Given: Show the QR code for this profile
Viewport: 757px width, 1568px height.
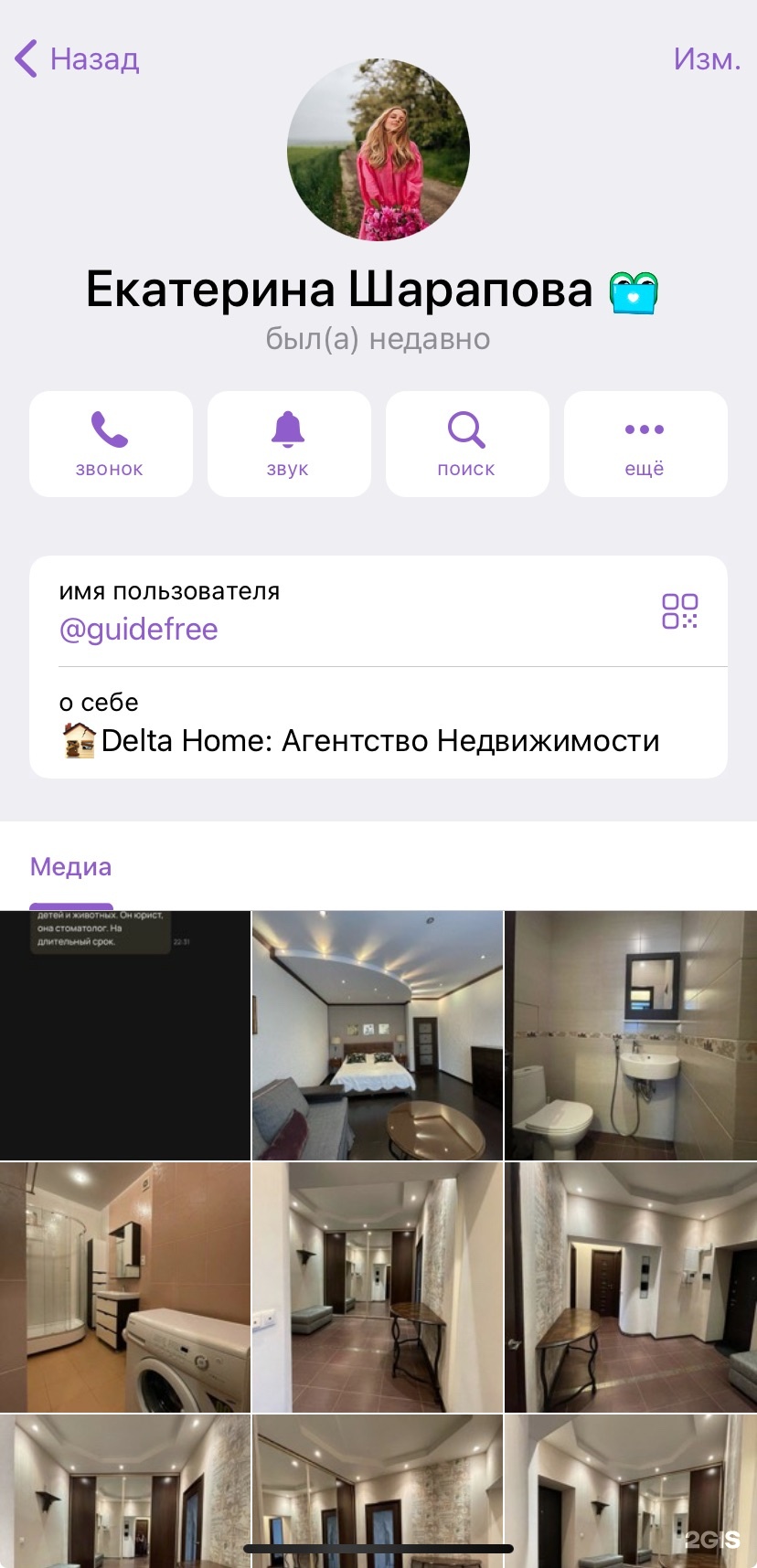Looking at the screenshot, I should [679, 610].
